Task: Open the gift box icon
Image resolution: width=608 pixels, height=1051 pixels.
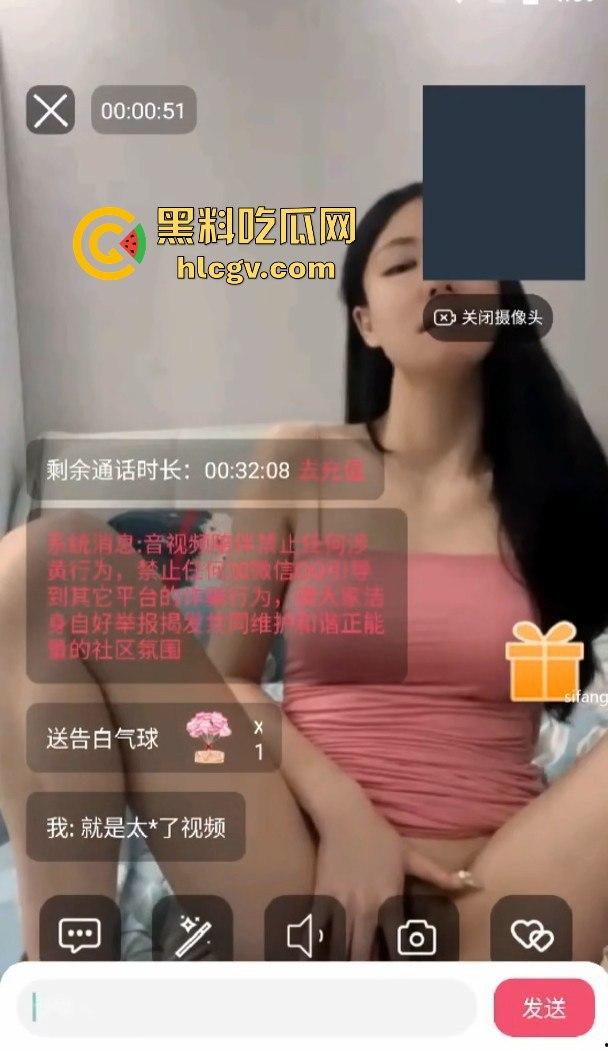Action: click(543, 661)
